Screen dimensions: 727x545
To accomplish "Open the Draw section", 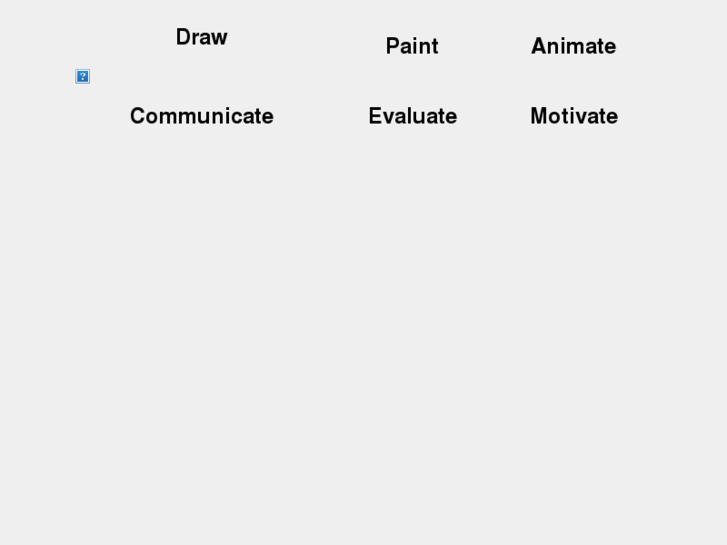I will (x=201, y=37).
